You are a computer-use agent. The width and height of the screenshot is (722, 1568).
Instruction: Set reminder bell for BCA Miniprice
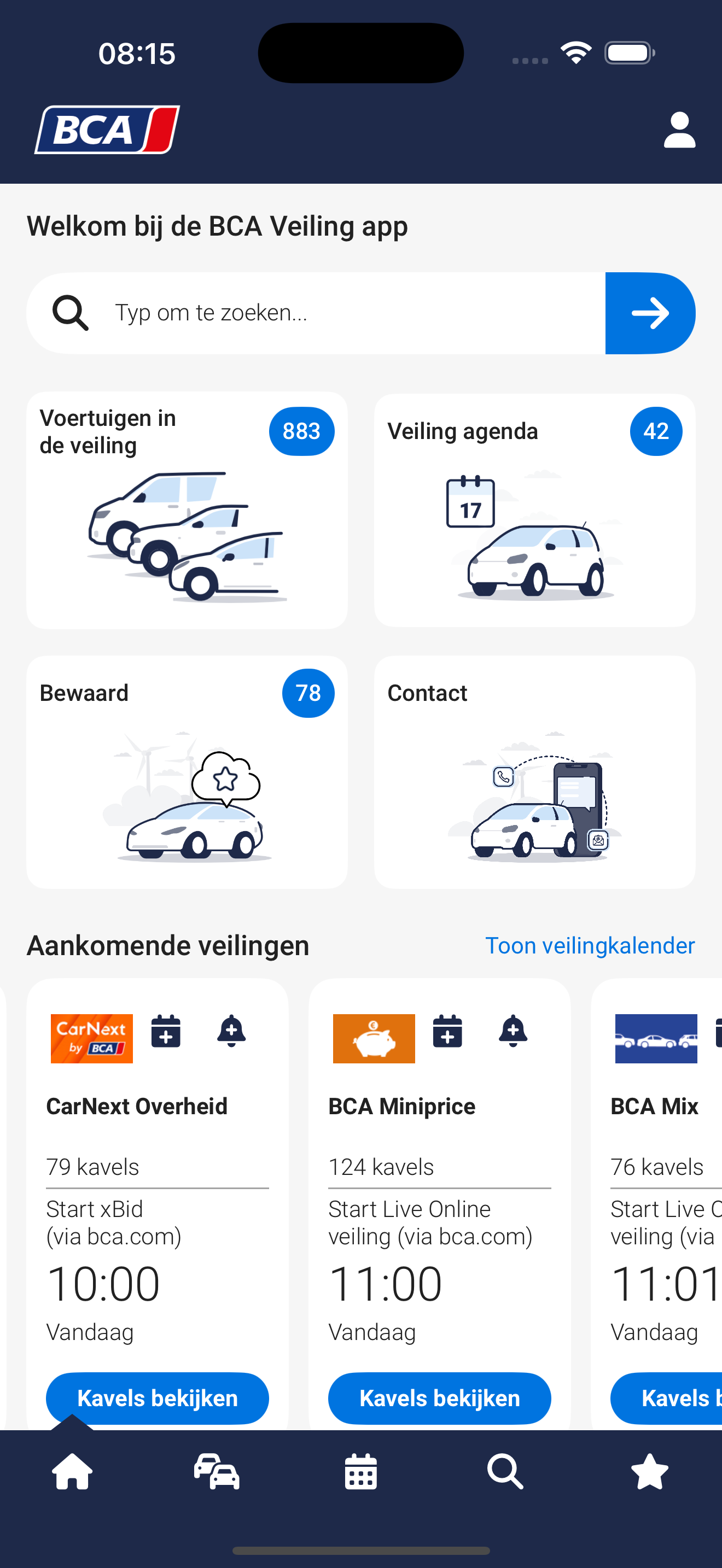pos(513,1031)
